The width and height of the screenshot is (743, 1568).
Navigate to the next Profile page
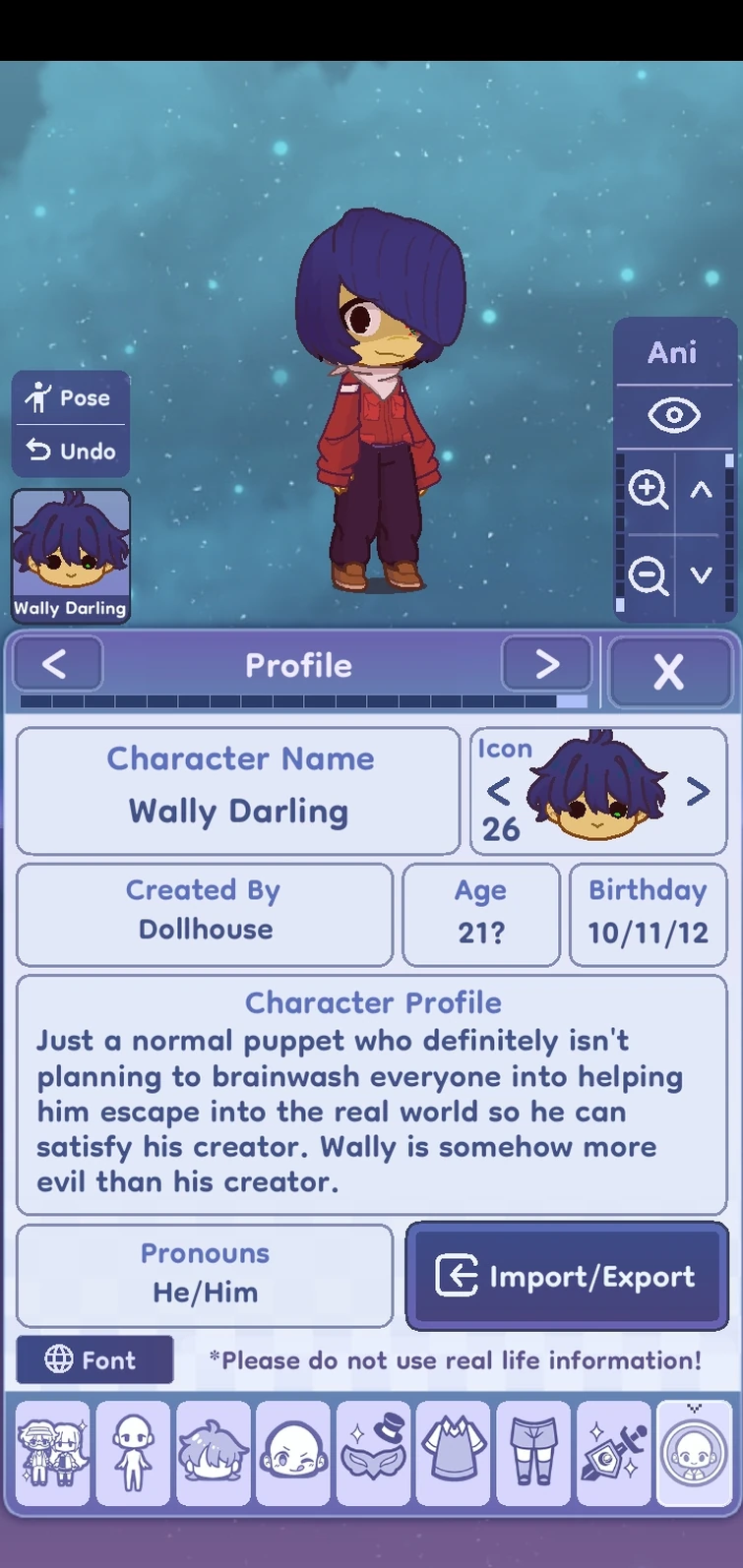[547, 664]
